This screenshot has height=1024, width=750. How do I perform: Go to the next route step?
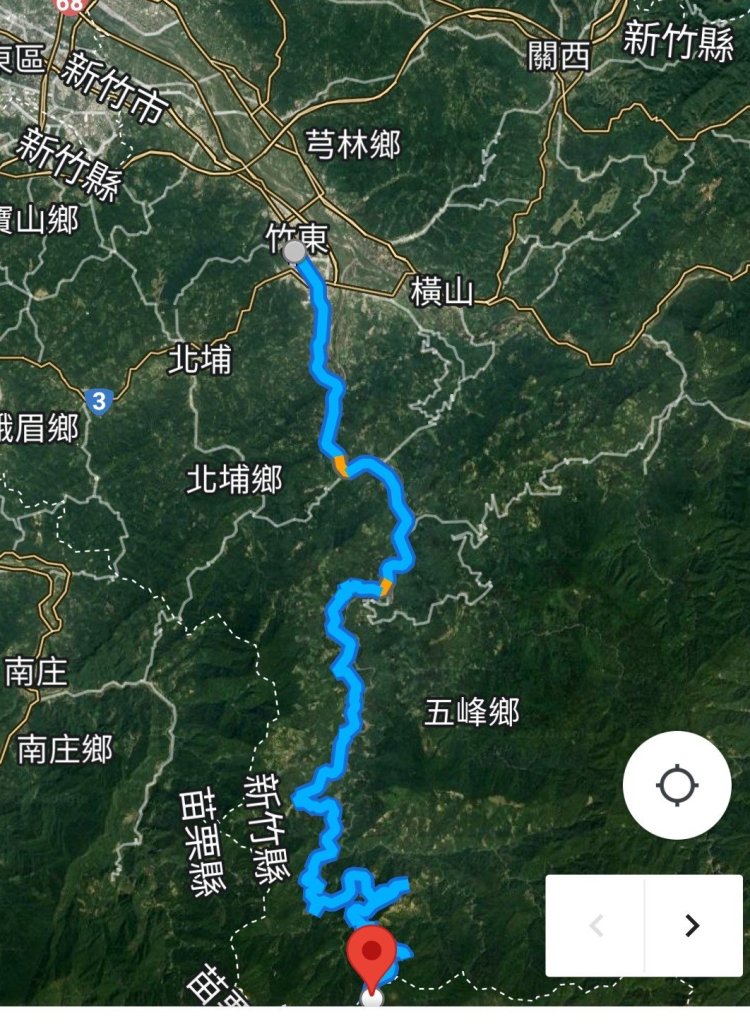pyautogui.click(x=692, y=925)
